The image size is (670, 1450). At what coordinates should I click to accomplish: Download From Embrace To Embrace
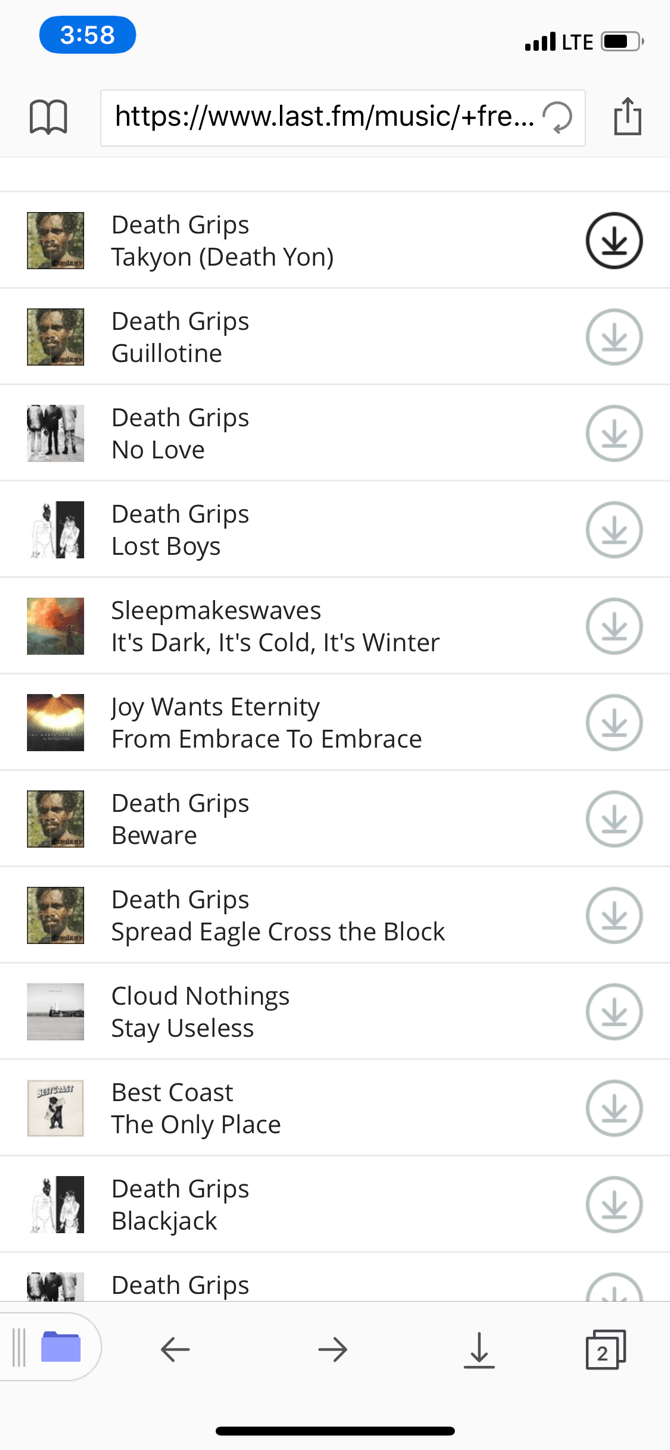(x=613, y=723)
